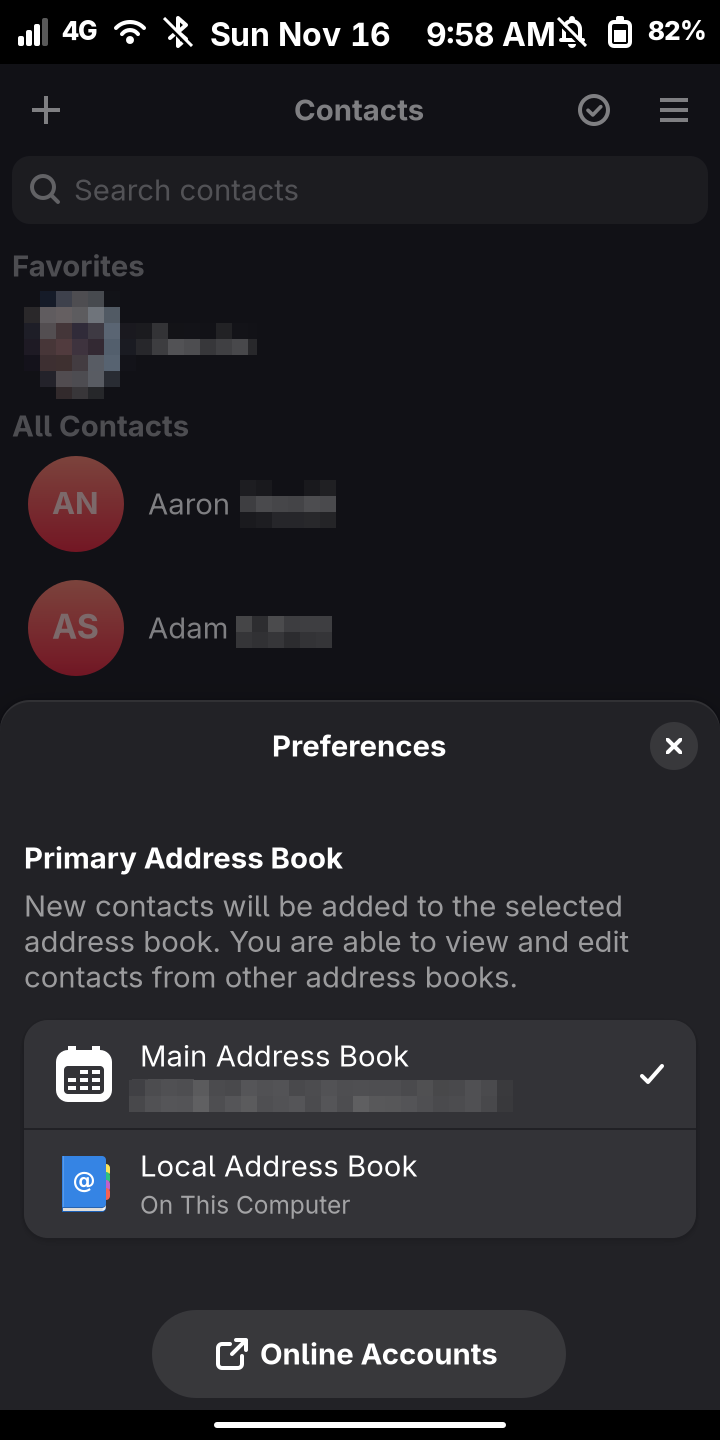Screen dimensions: 720x1440
Task: Add a new contact with plus icon
Action: click(x=46, y=110)
